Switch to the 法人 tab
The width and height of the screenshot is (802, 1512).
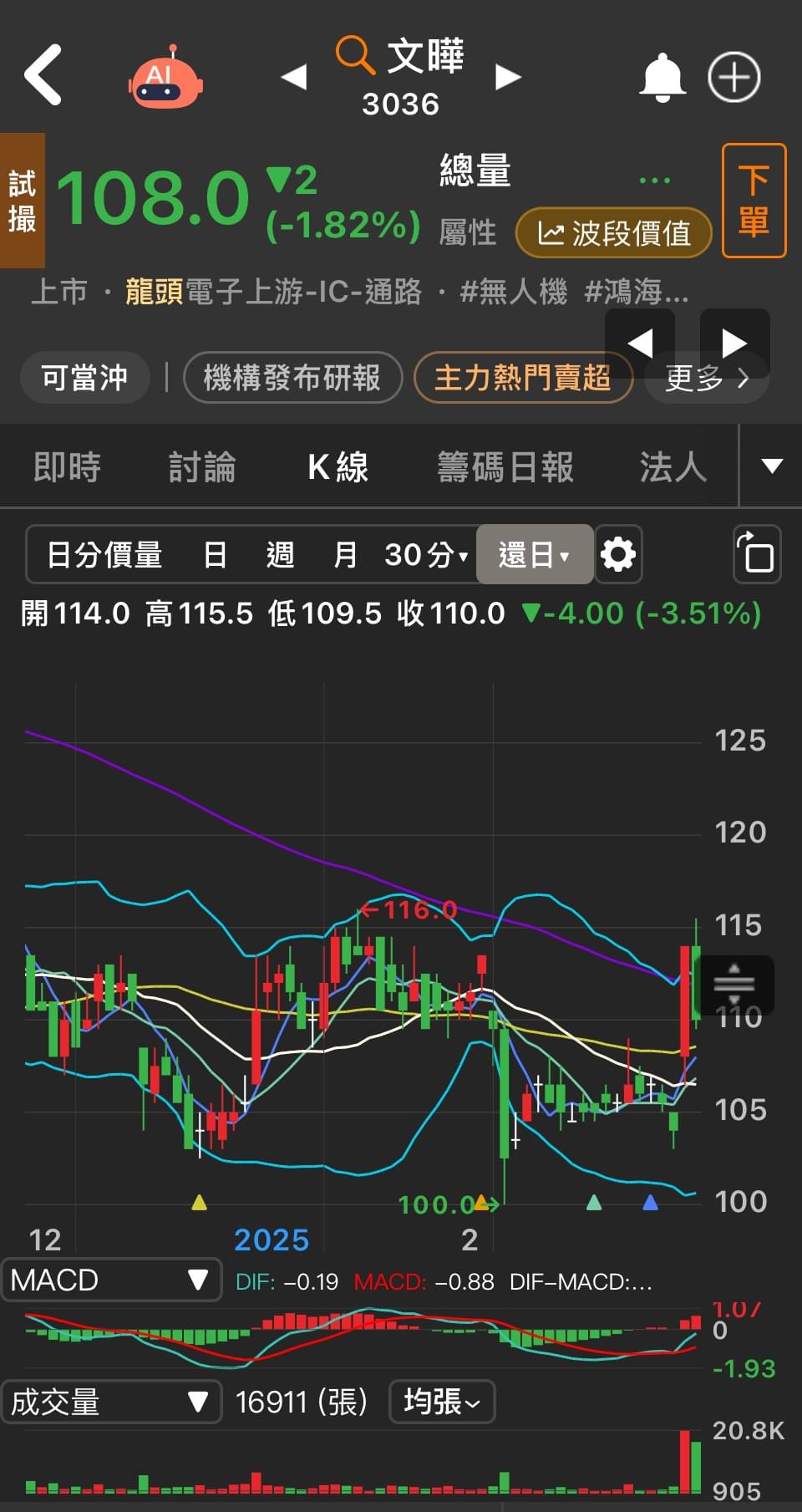tap(673, 466)
